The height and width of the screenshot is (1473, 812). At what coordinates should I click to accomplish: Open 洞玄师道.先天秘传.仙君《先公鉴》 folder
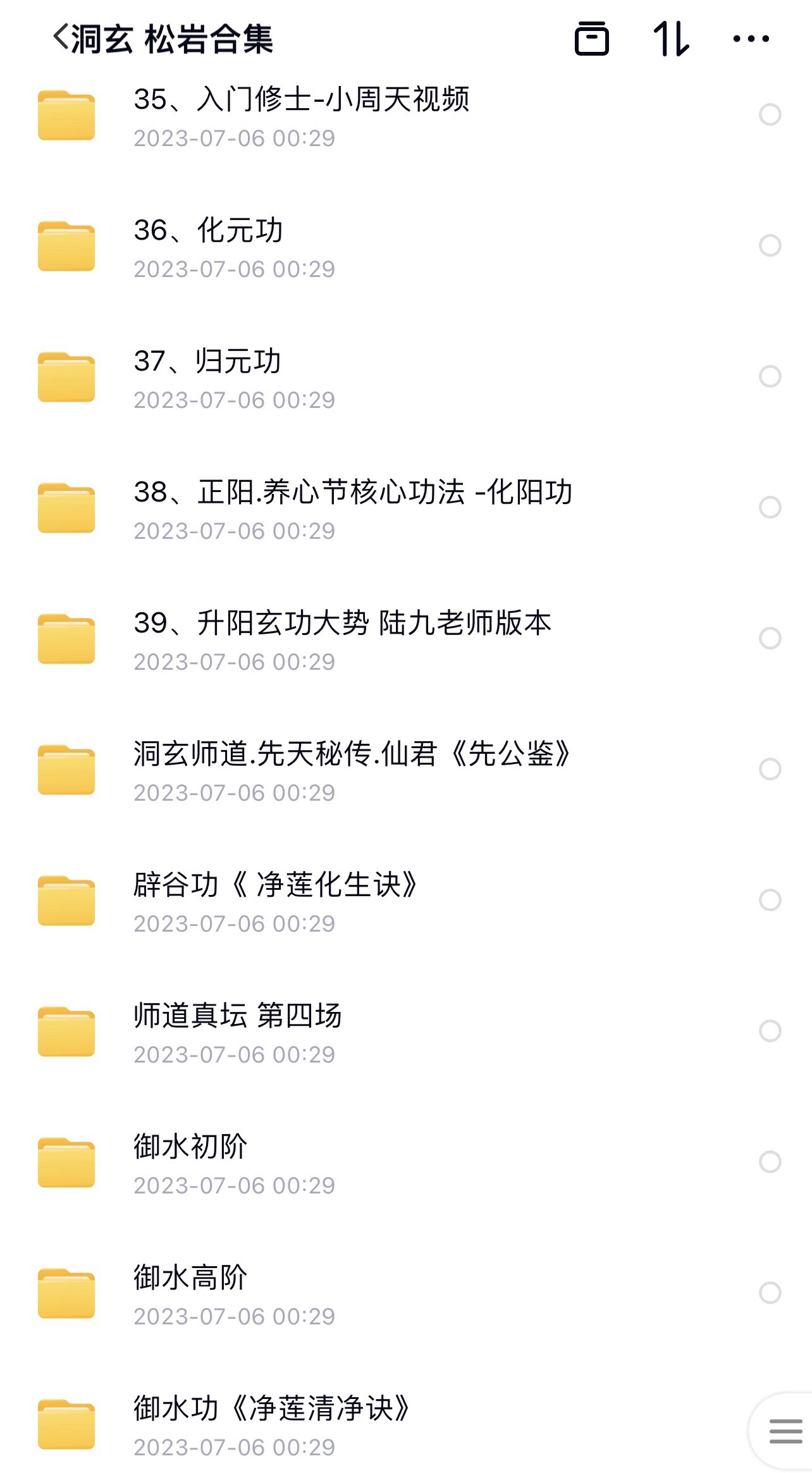352,770
